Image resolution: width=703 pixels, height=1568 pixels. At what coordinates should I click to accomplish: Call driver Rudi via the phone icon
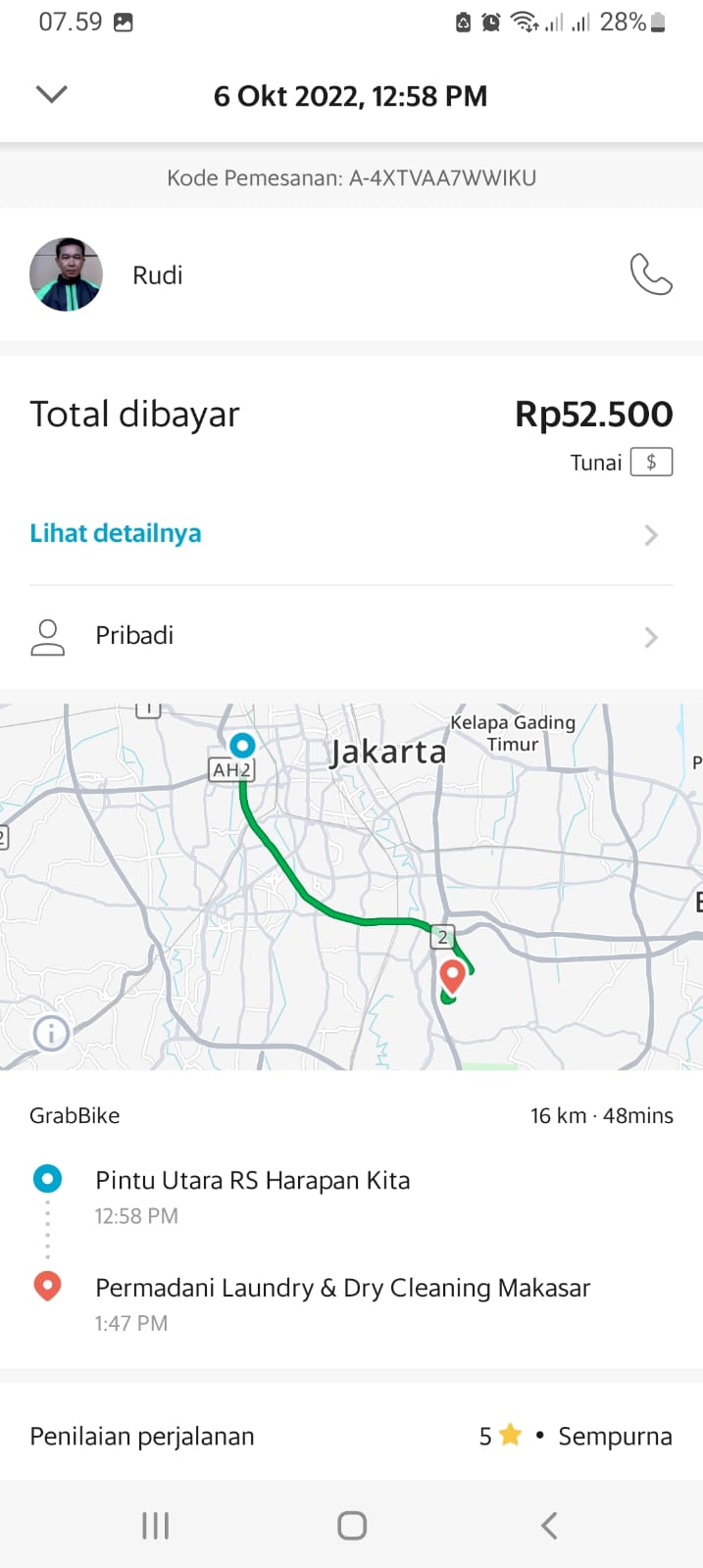[650, 274]
